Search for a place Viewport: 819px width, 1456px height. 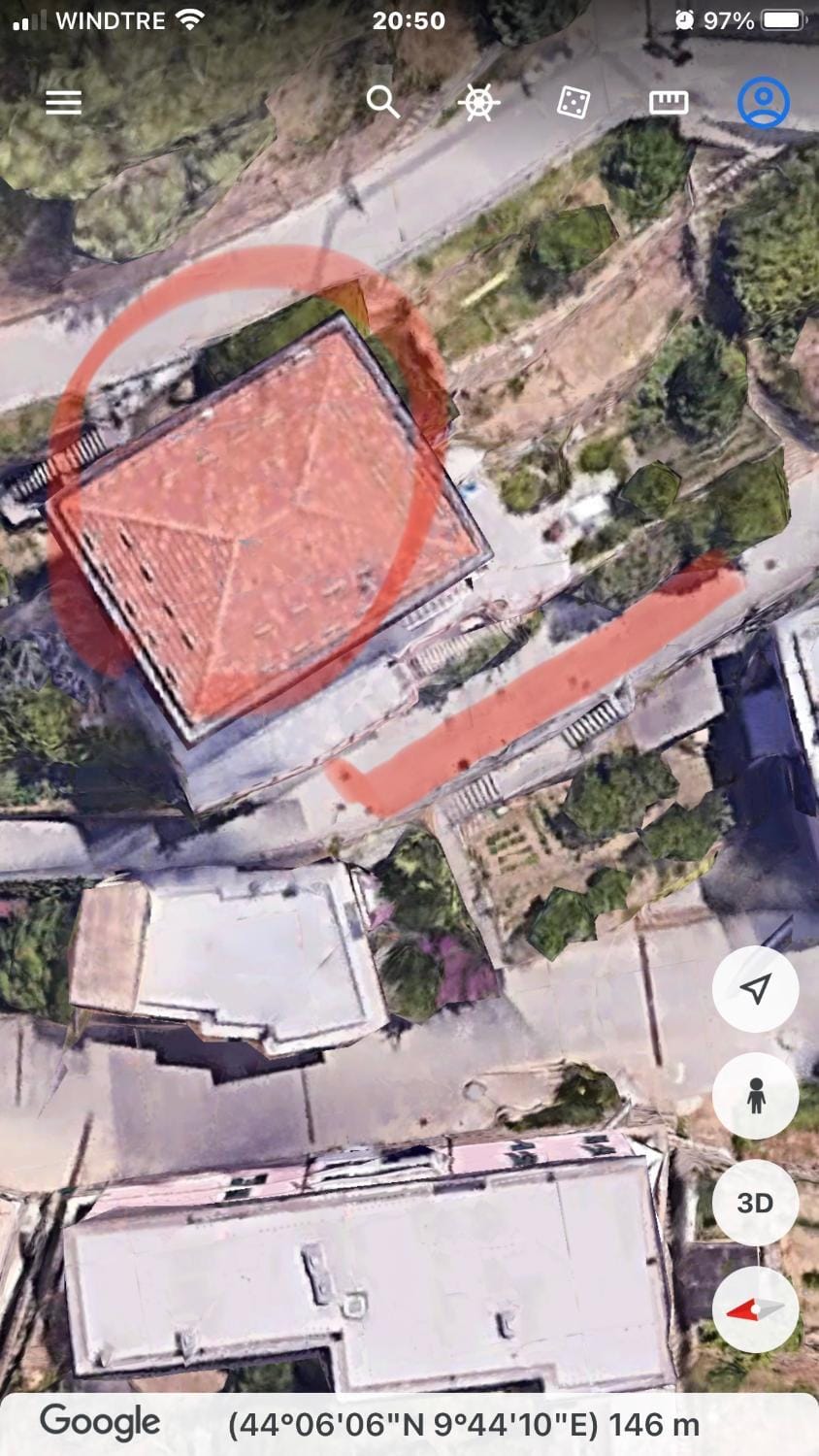382,101
